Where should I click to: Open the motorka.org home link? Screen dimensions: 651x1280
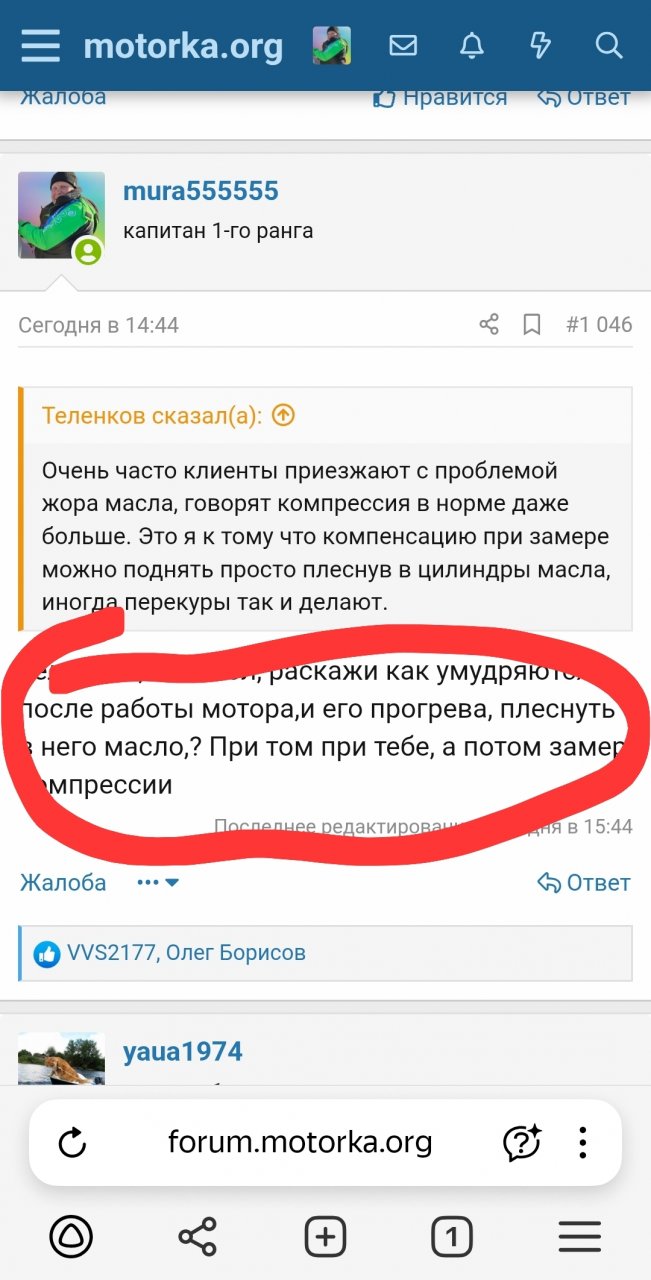coord(183,46)
